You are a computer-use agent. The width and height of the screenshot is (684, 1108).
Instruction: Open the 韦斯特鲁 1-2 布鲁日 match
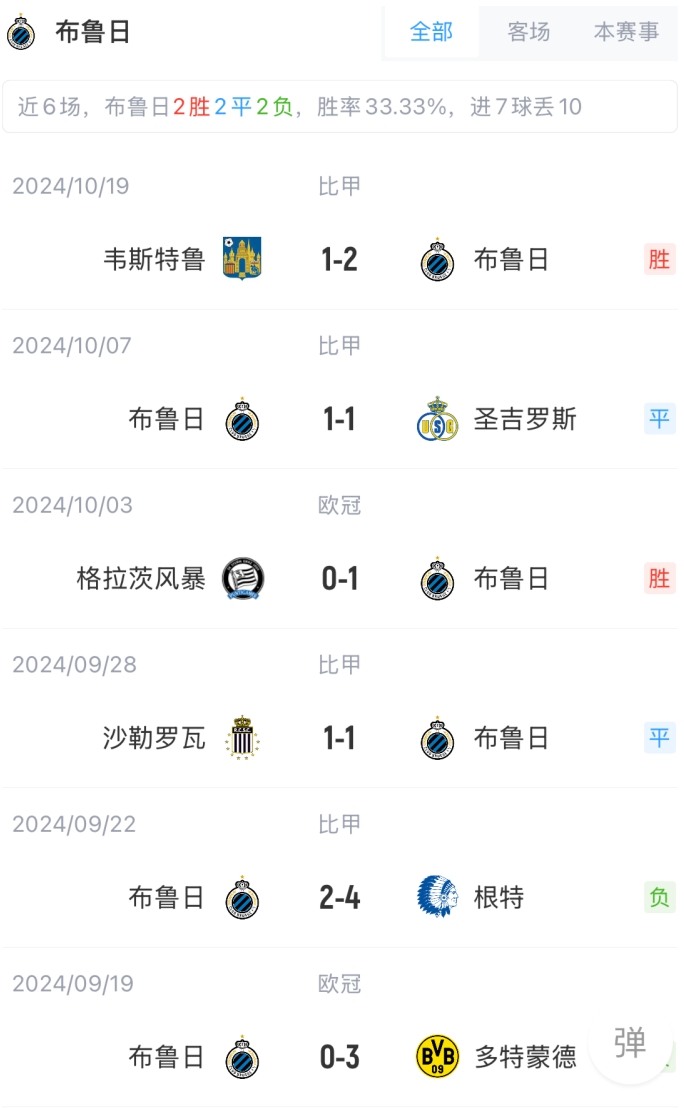(340, 260)
